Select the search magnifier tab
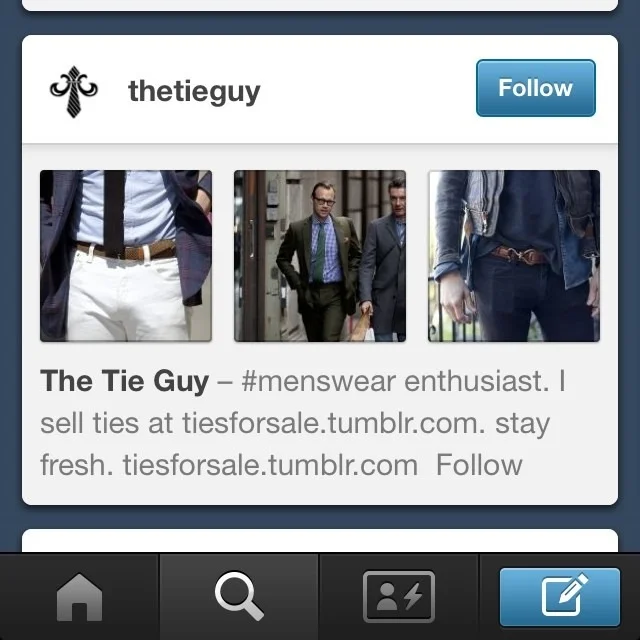This screenshot has width=640, height=640. tap(239, 598)
